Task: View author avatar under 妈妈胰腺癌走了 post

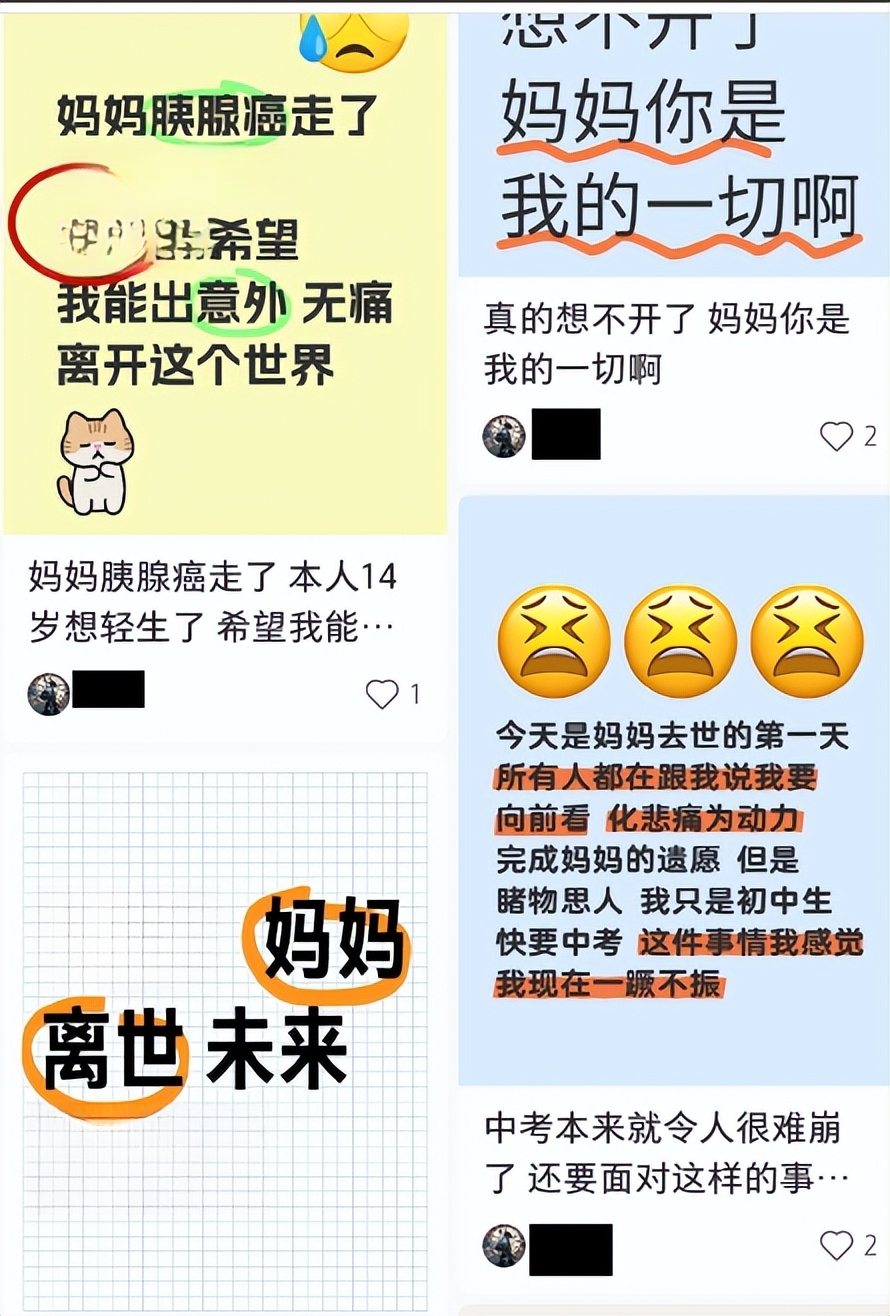Action: [48, 693]
